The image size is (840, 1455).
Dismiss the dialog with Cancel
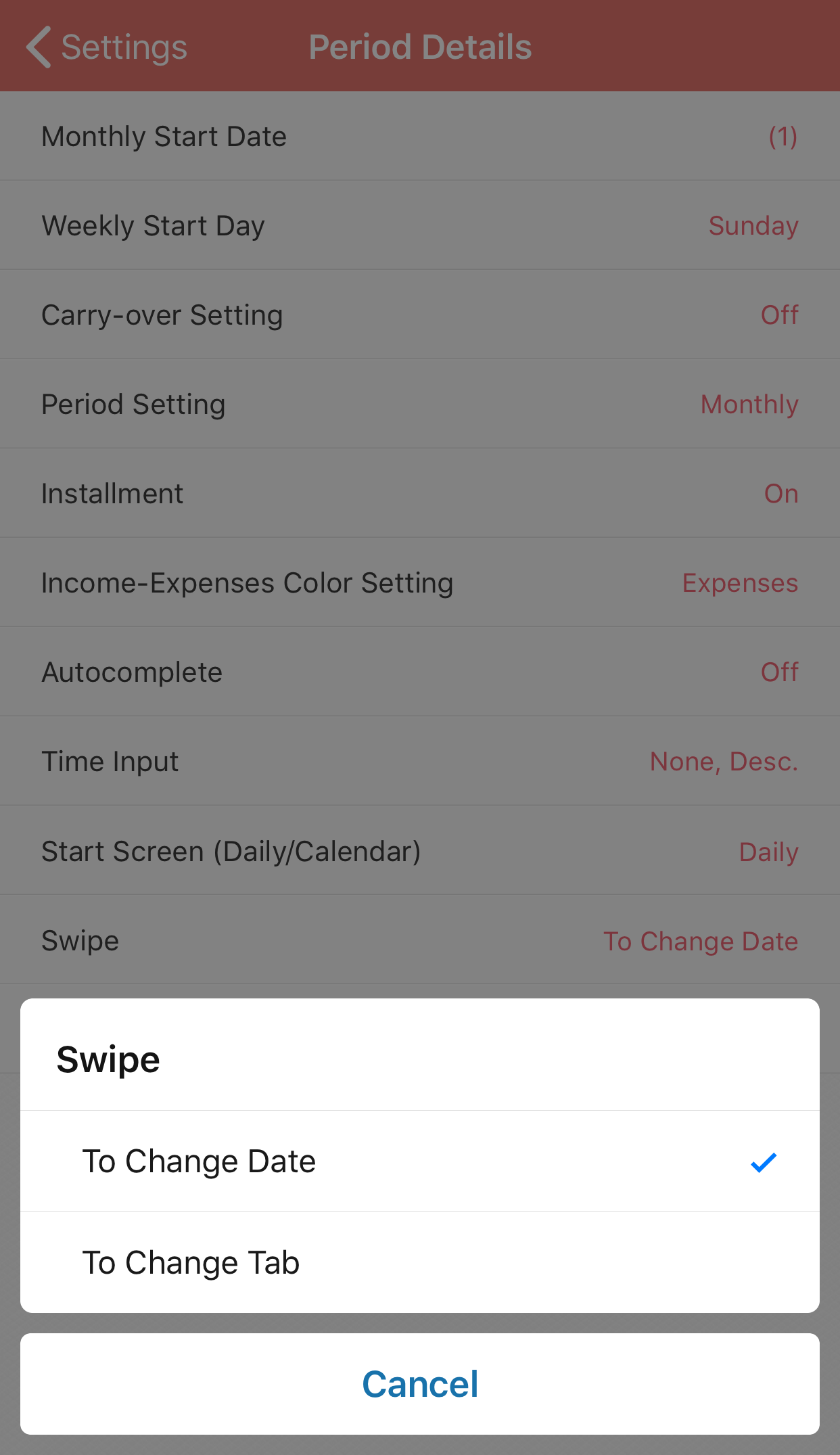(x=420, y=1383)
